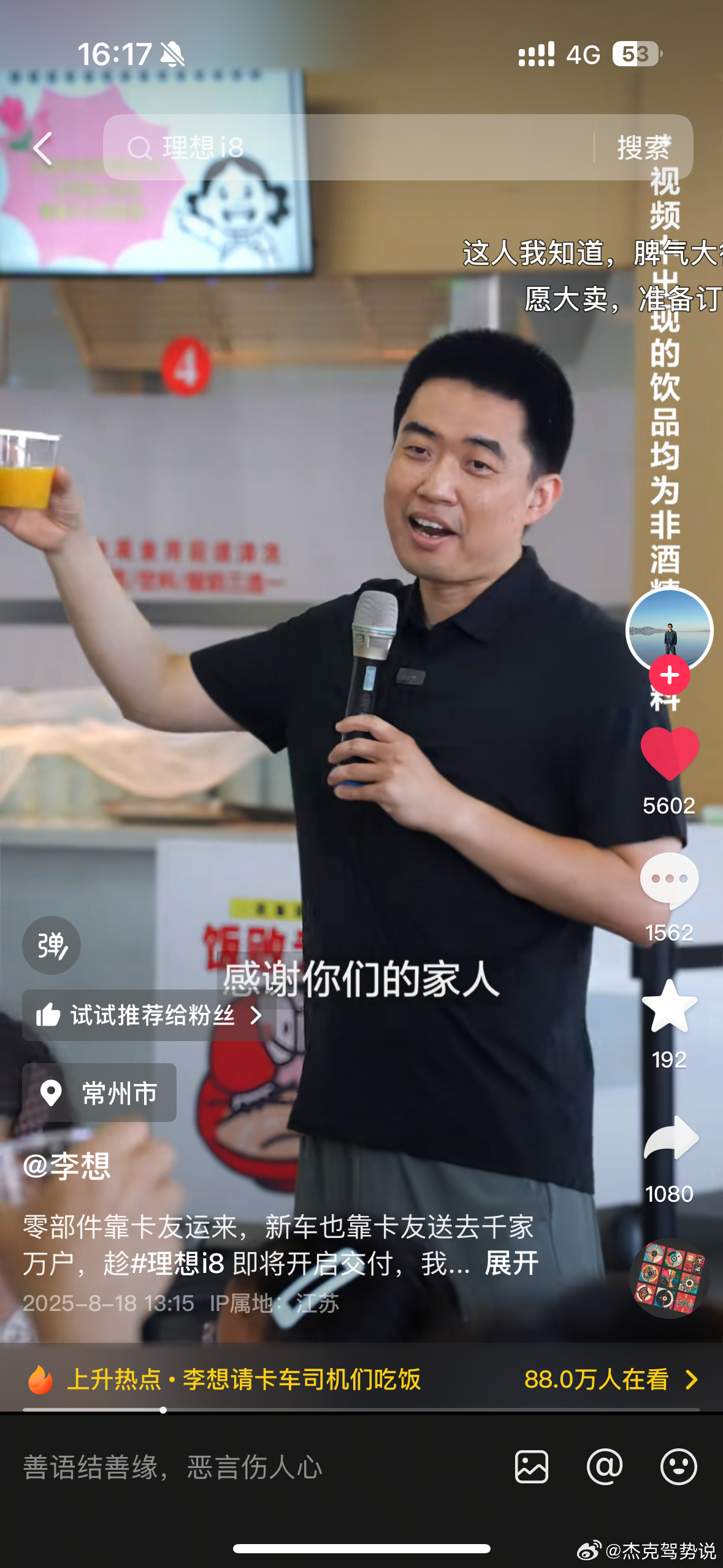Expand the caption with 展开

[x=511, y=1263]
